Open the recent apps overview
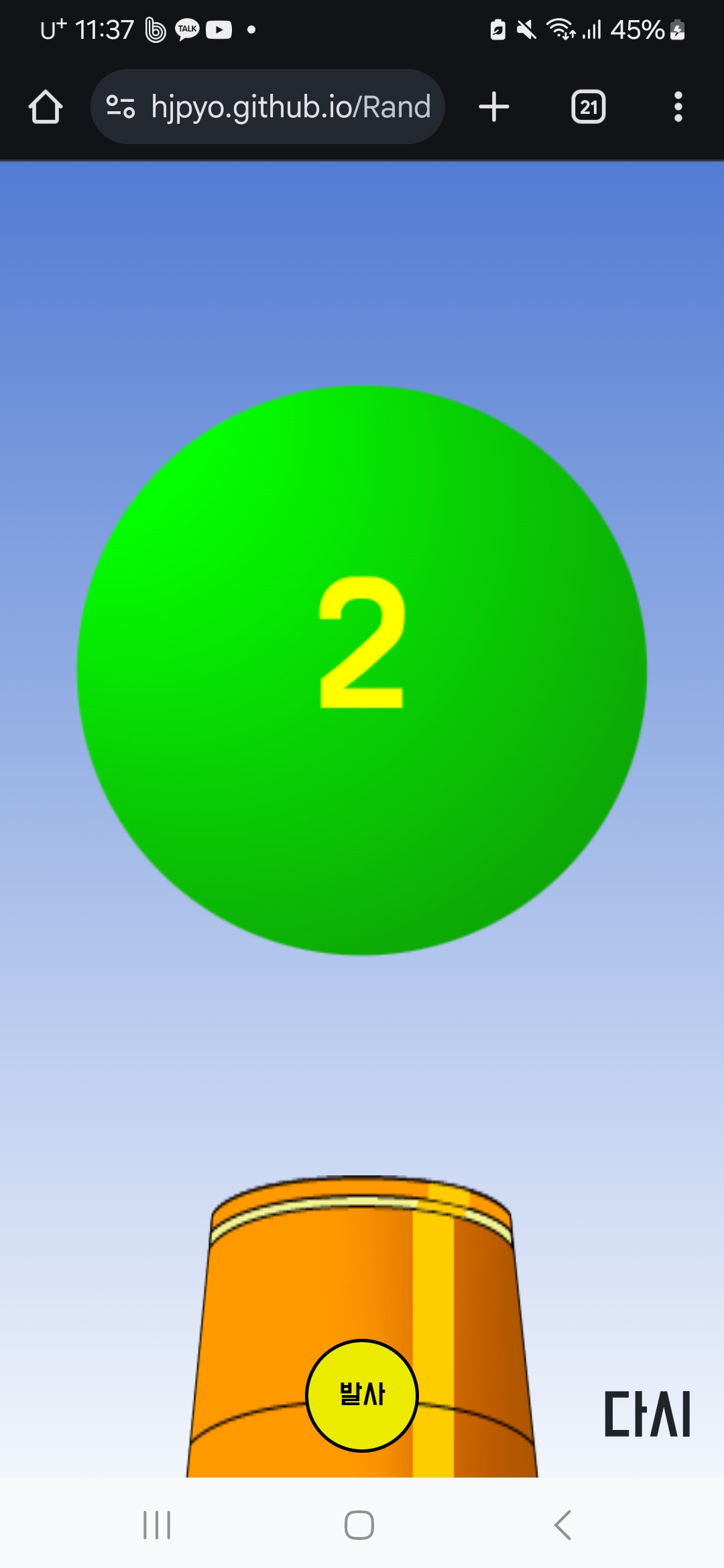Image resolution: width=724 pixels, height=1568 pixels. (x=157, y=1525)
